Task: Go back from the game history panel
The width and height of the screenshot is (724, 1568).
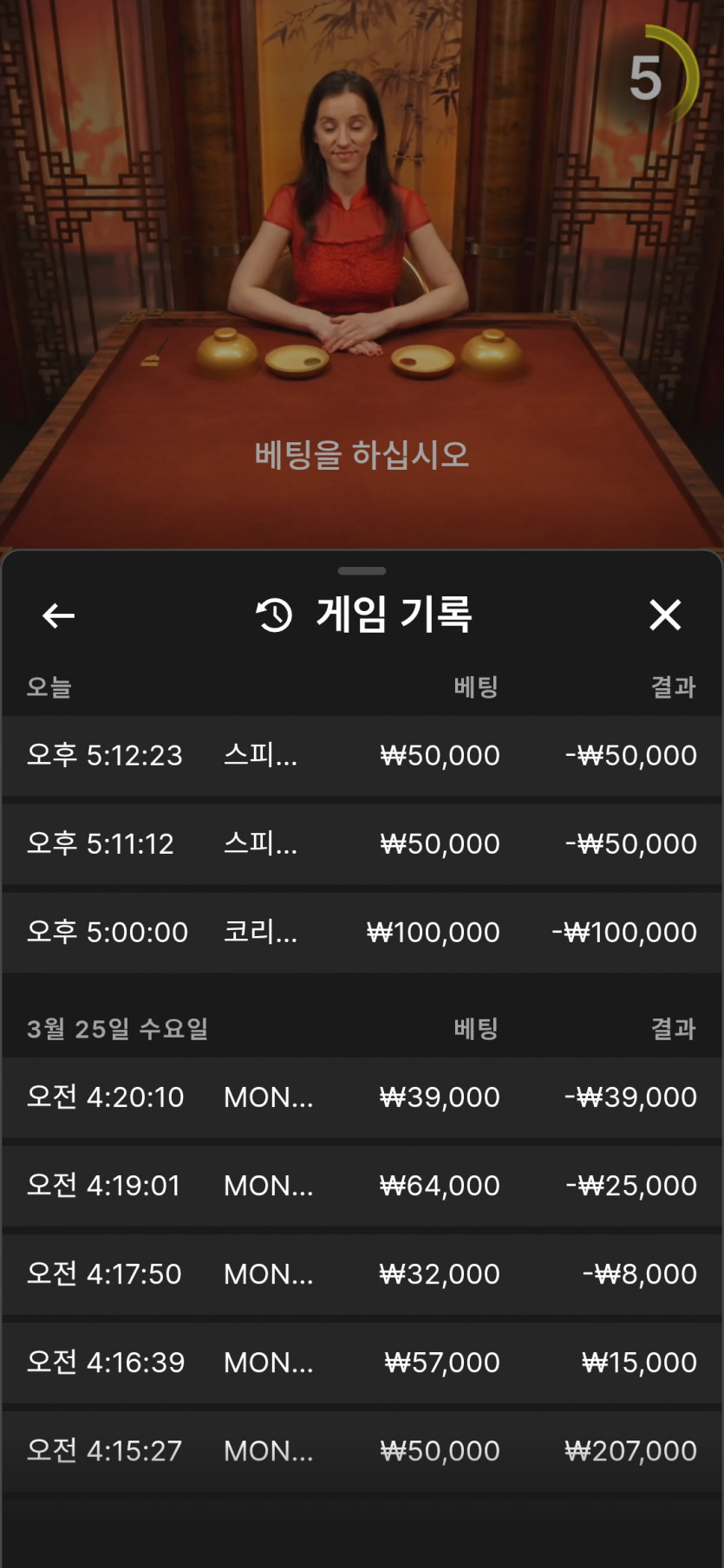Action: [58, 615]
